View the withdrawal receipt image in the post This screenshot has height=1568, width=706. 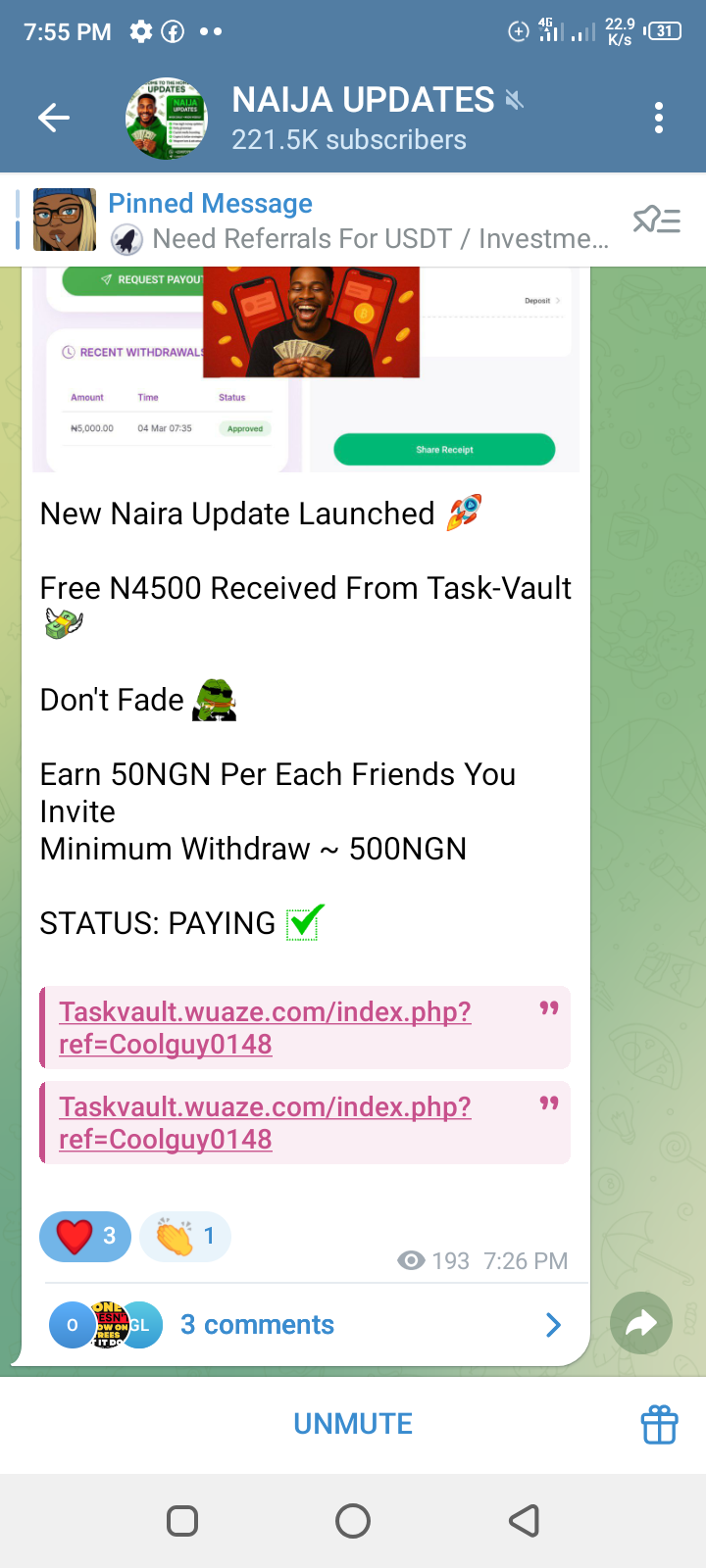click(x=306, y=370)
